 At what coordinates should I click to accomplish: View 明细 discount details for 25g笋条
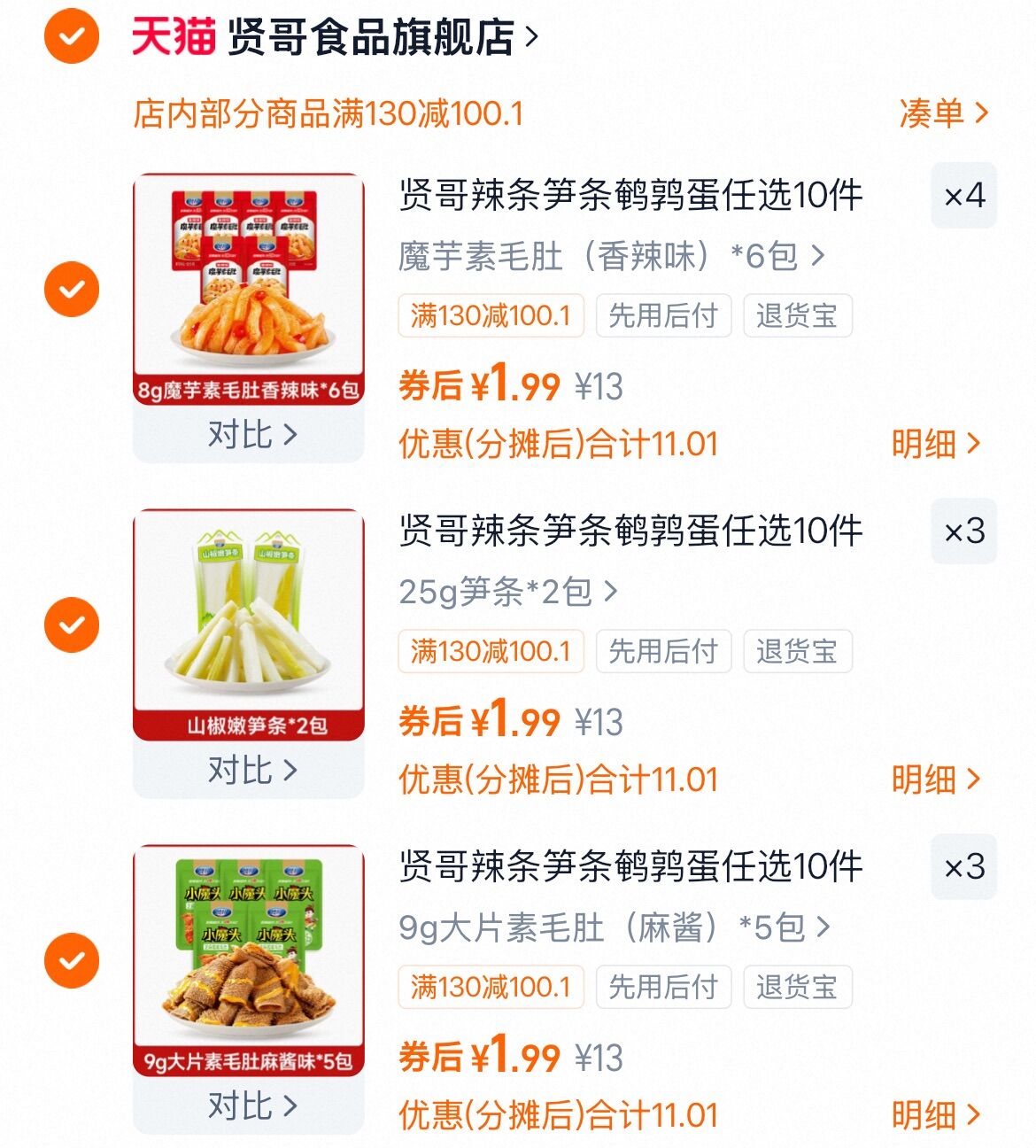click(x=935, y=780)
